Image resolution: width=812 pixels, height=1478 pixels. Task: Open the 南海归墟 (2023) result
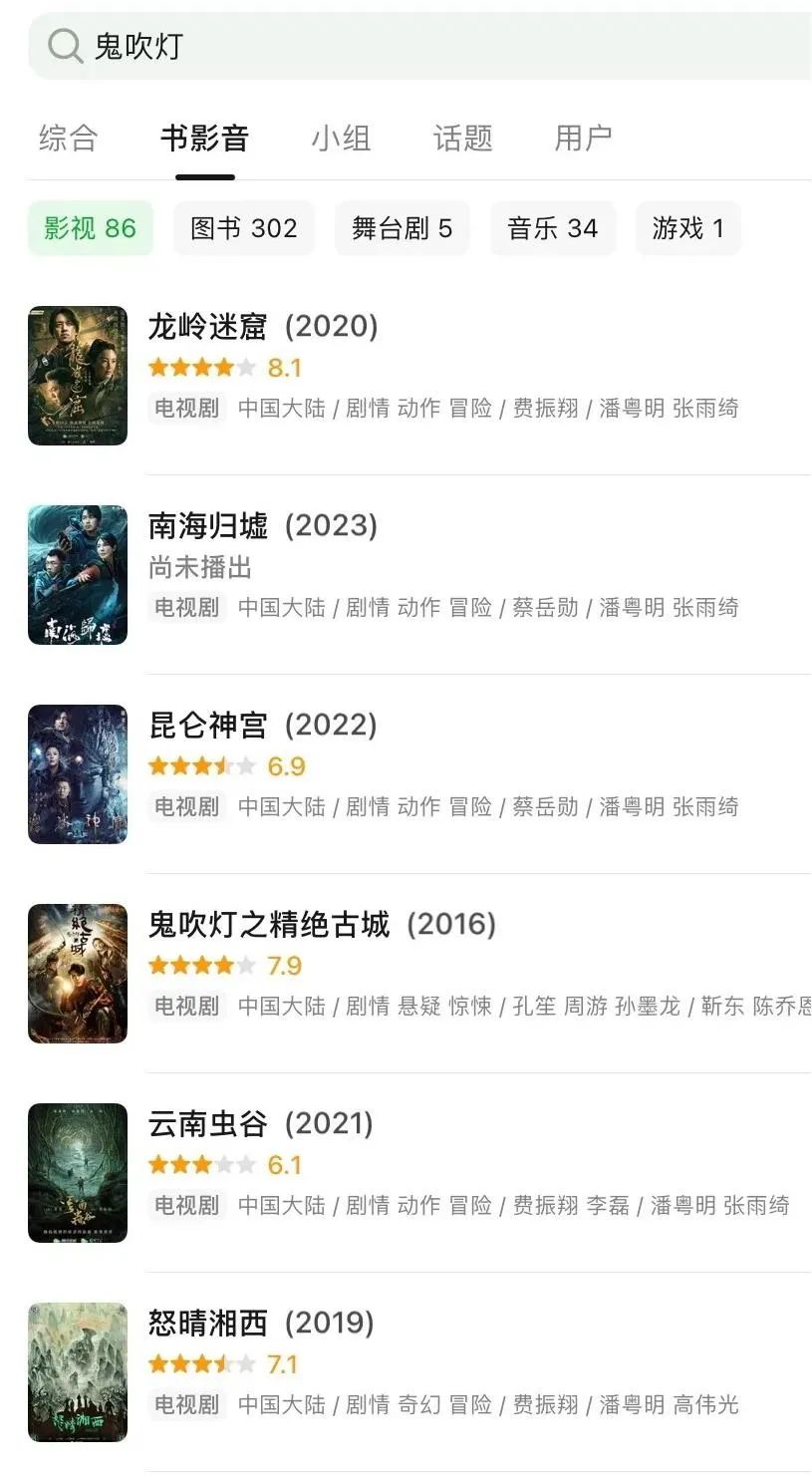click(419, 575)
